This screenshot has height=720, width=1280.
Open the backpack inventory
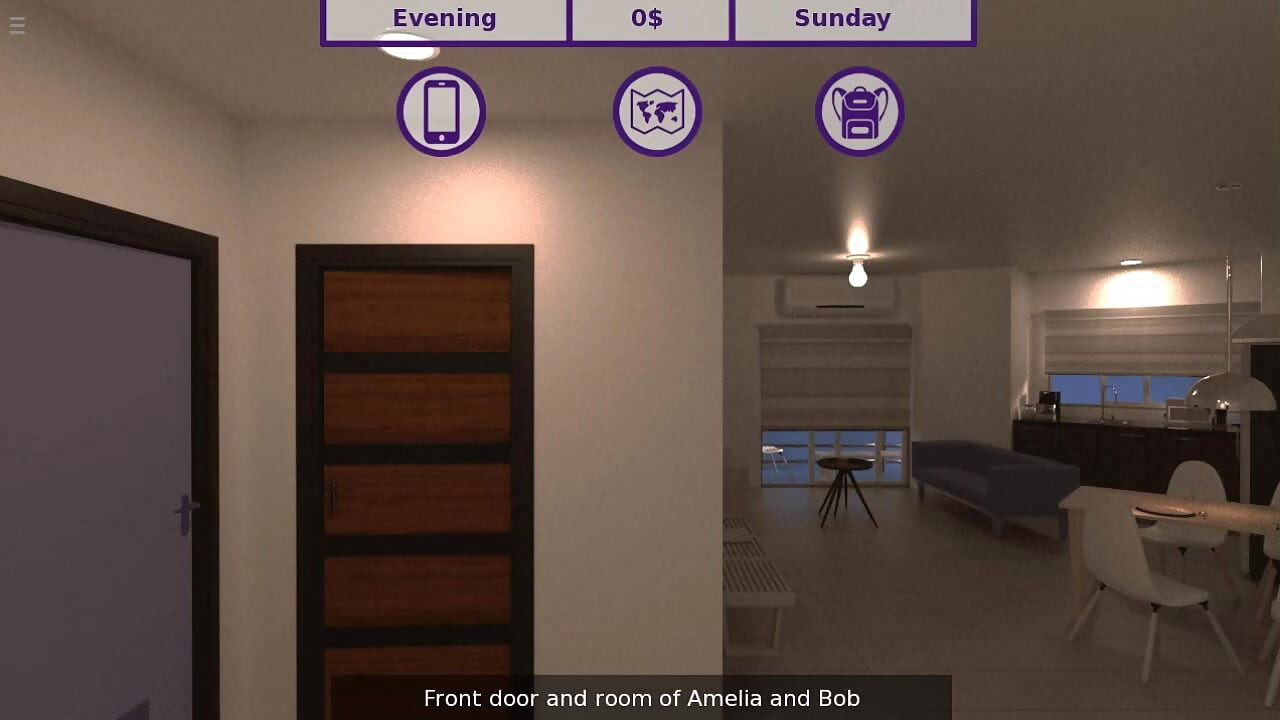pos(859,111)
